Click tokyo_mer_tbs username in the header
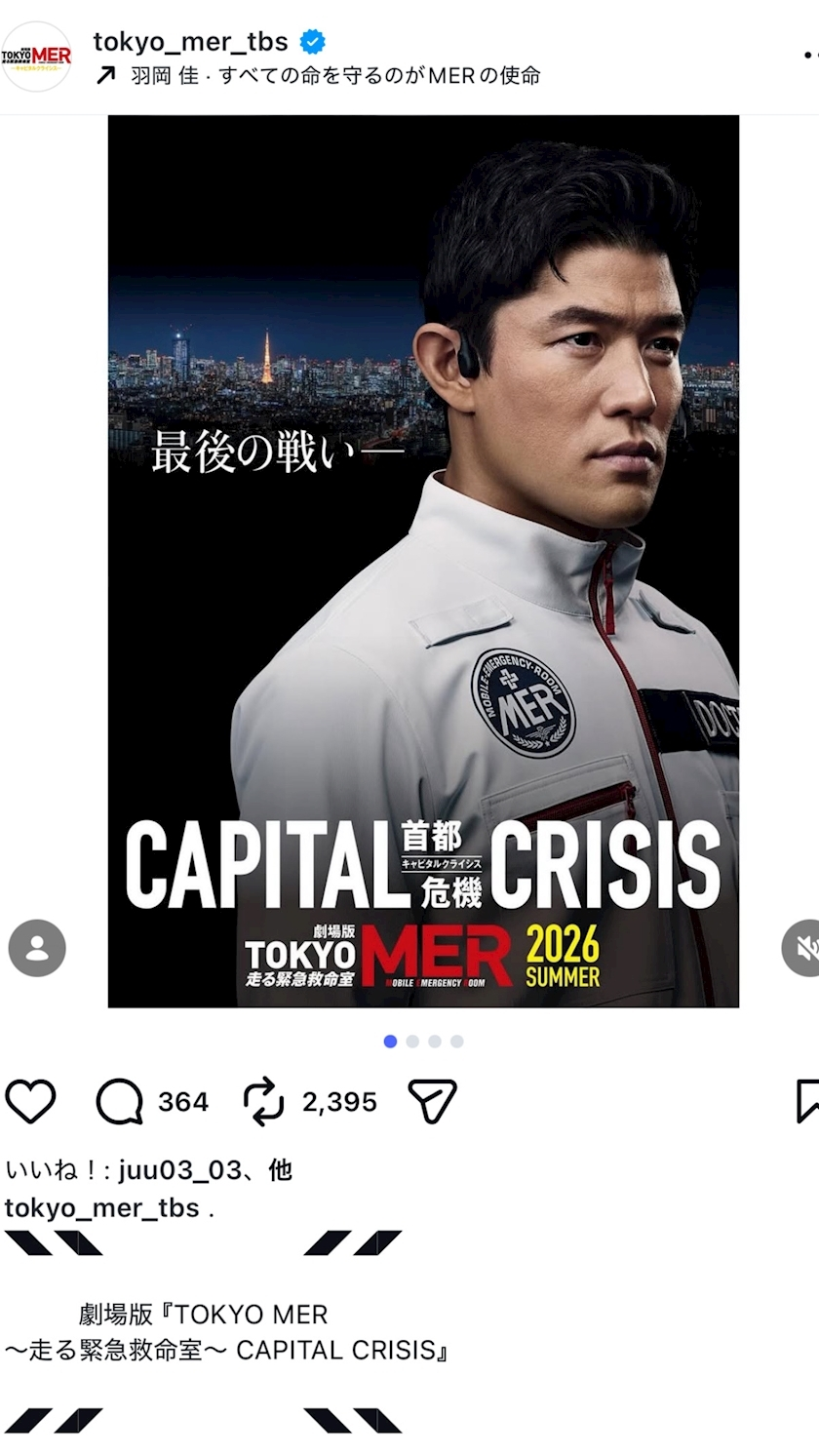819x1456 pixels. [190, 41]
